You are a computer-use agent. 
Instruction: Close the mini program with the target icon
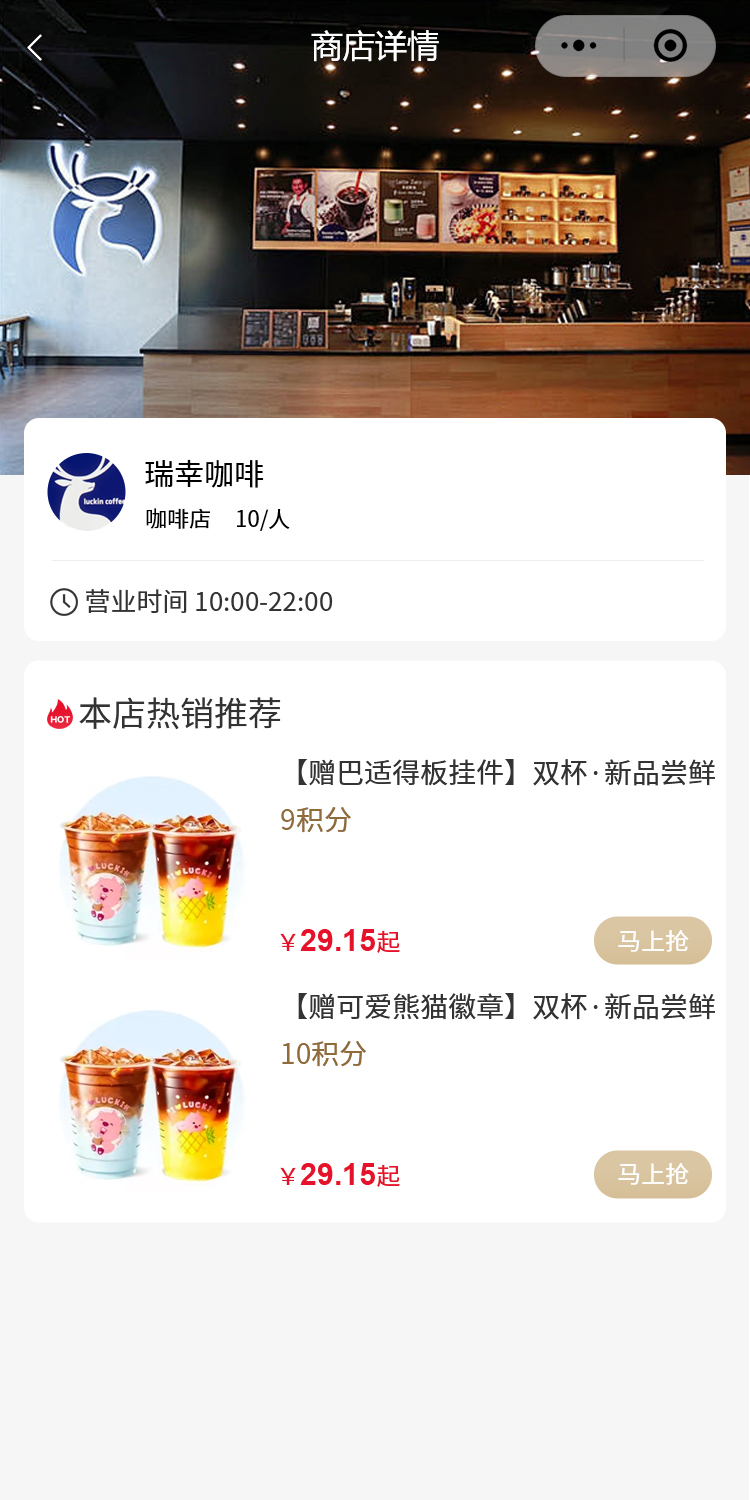coord(669,46)
